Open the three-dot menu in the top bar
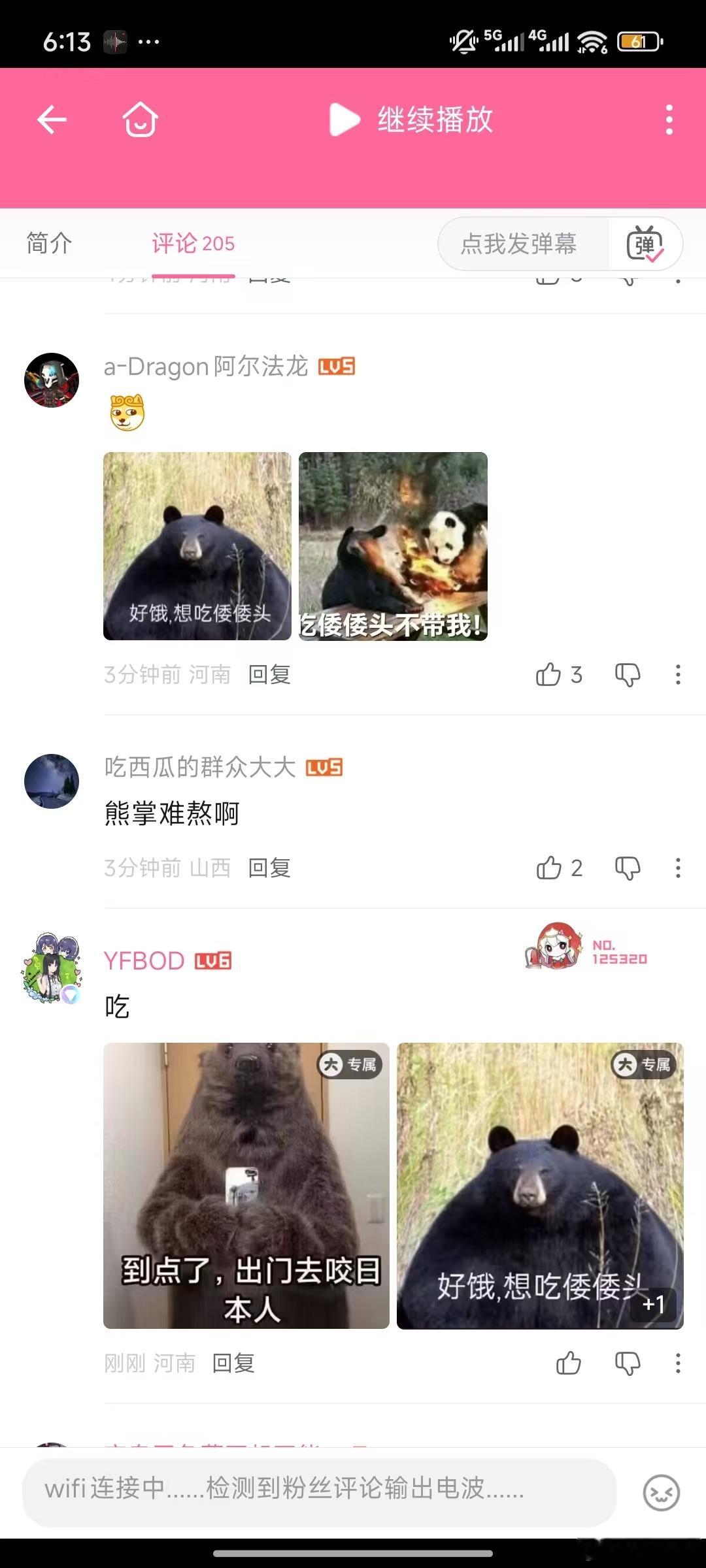The width and height of the screenshot is (706, 1568). [669, 120]
